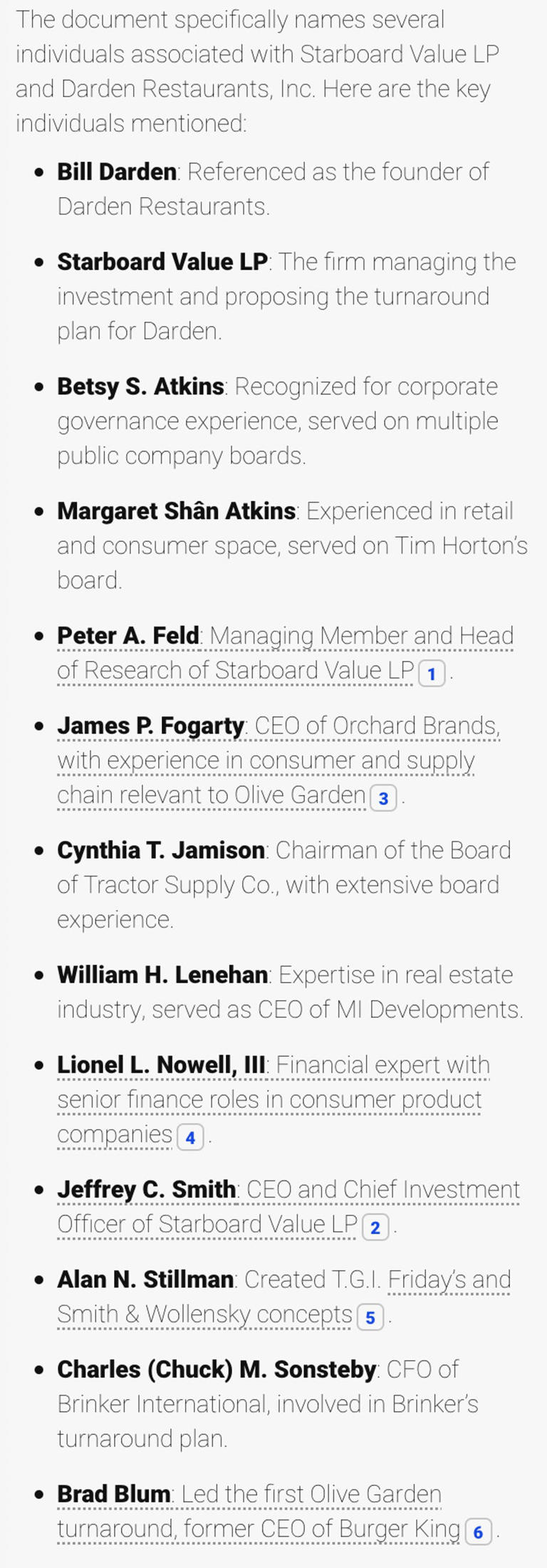Open citation 5 for Alan N. Stillman

(x=370, y=1317)
